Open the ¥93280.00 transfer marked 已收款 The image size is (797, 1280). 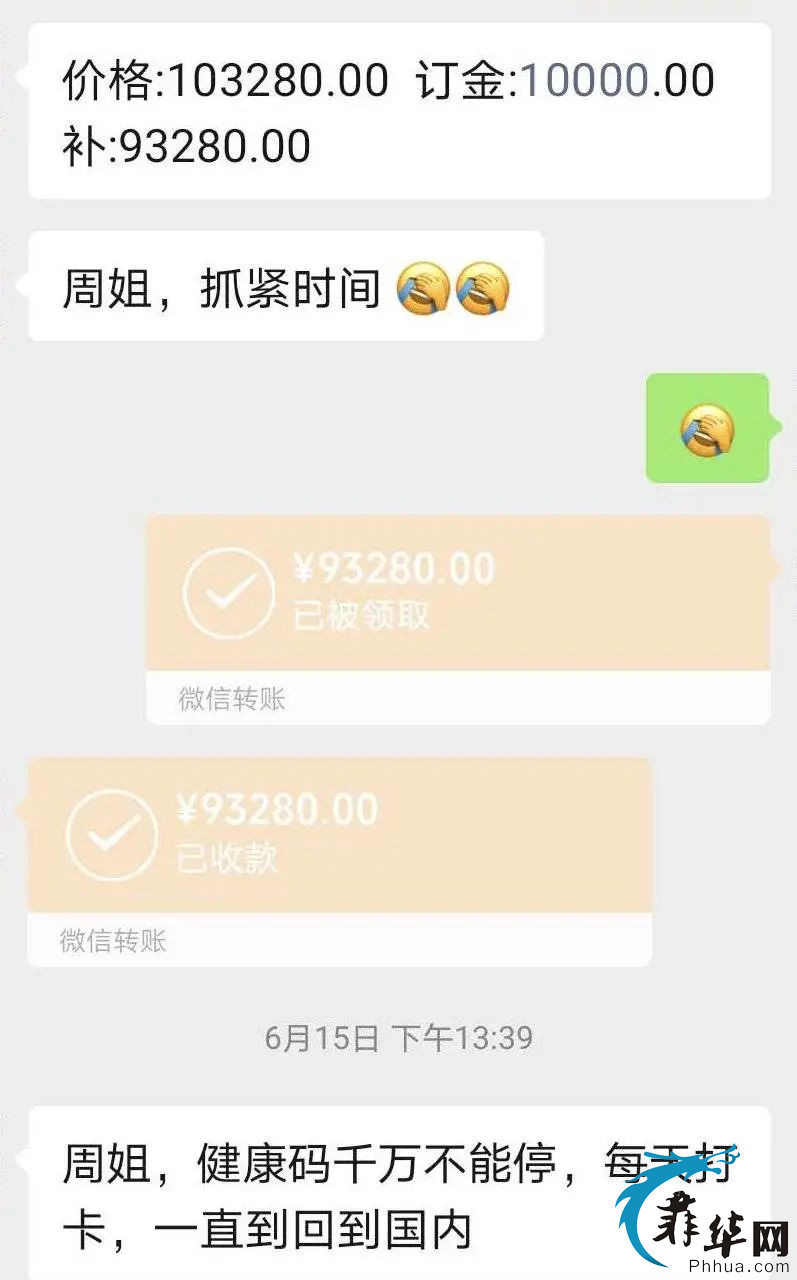coord(340,861)
